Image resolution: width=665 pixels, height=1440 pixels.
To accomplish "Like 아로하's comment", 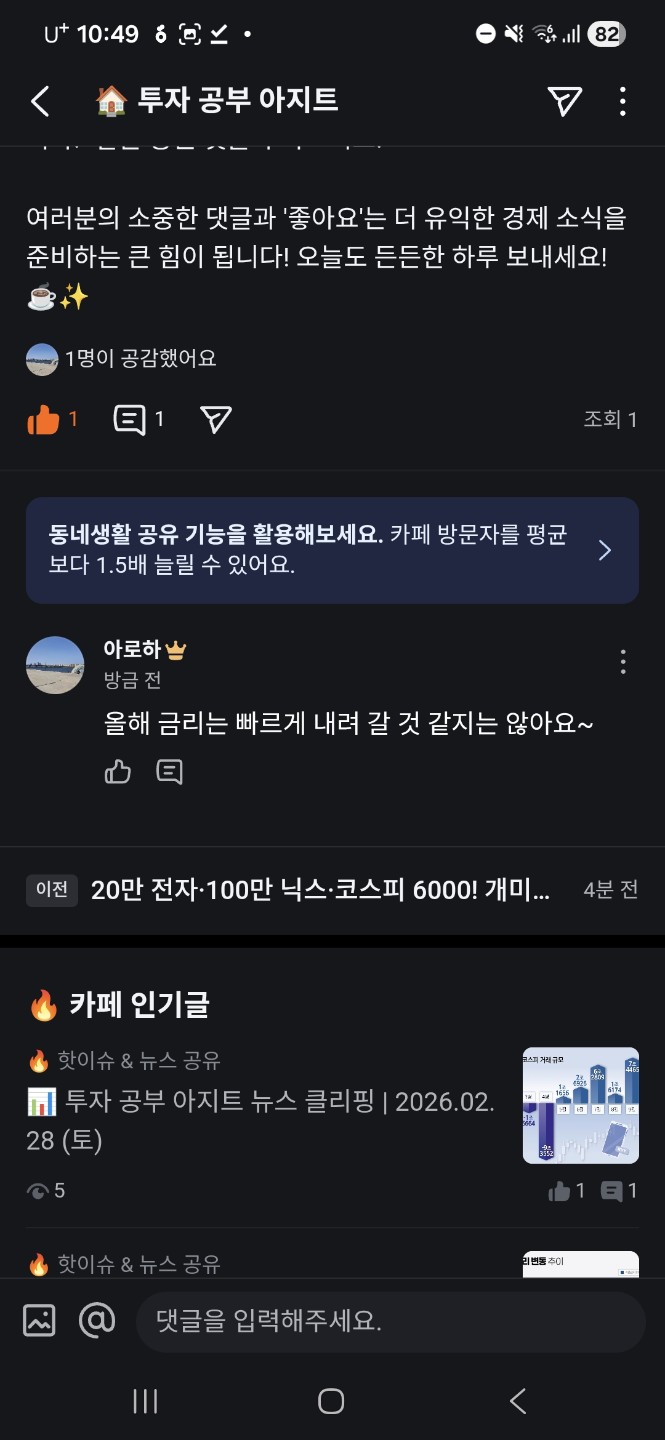I will coord(118,771).
